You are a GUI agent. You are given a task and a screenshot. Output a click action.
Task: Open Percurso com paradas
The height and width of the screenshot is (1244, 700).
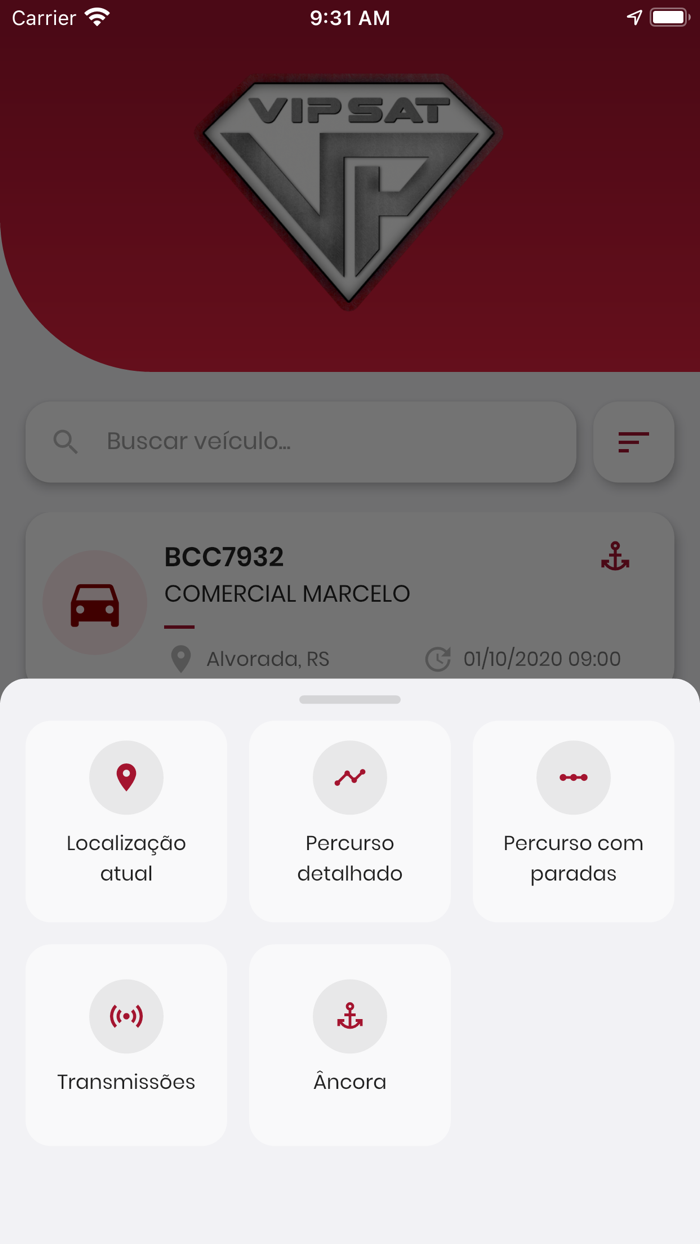tap(573, 821)
